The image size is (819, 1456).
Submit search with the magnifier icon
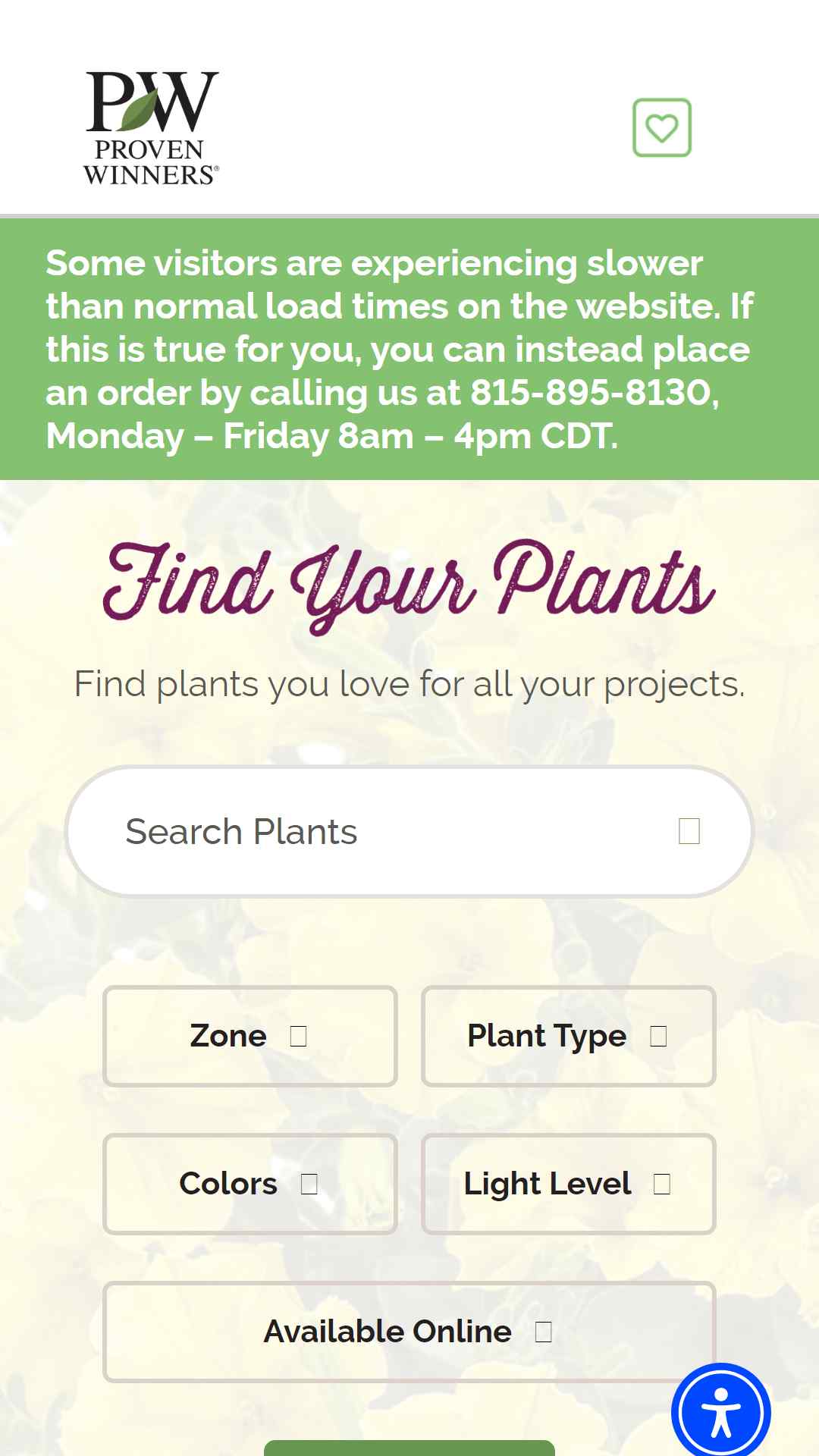689,832
